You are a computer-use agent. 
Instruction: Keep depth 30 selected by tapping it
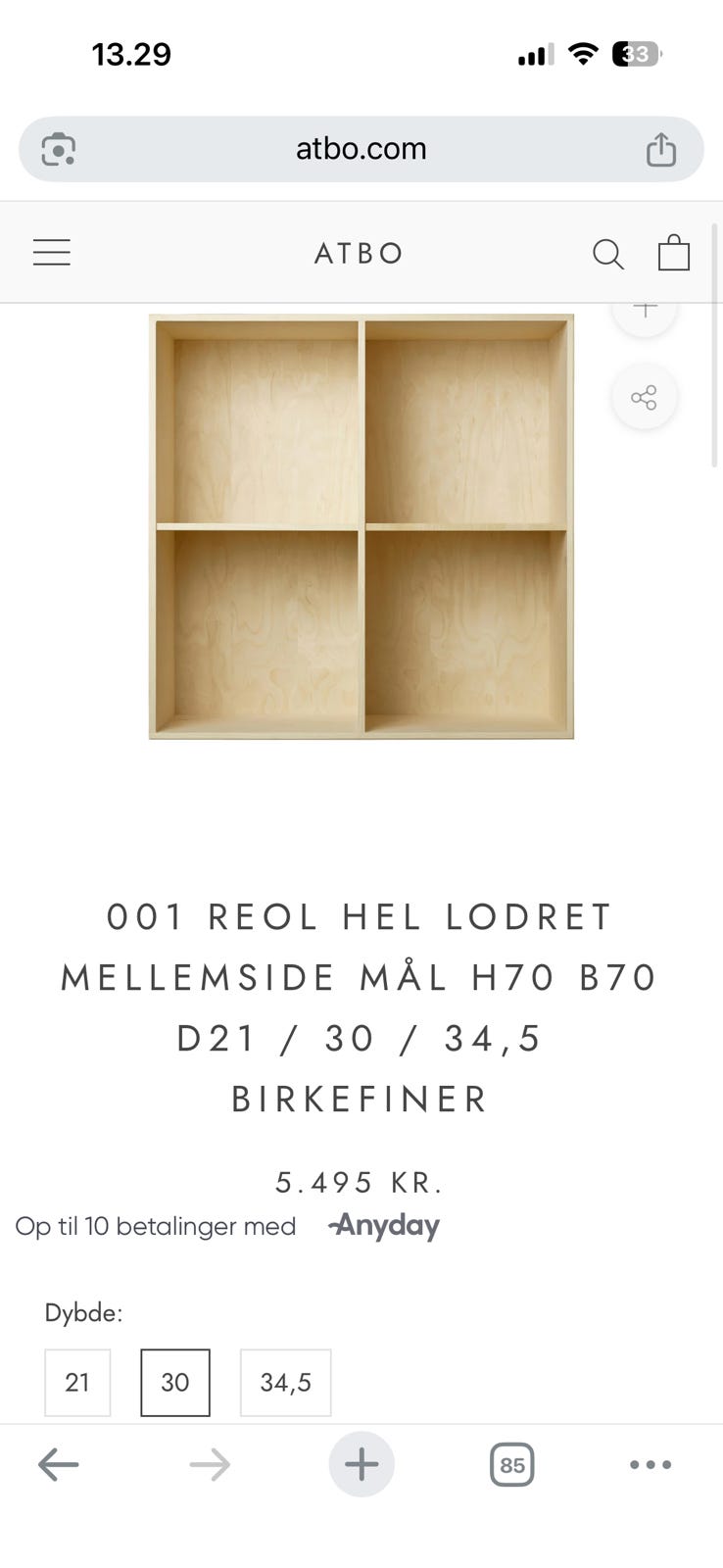[x=175, y=1383]
